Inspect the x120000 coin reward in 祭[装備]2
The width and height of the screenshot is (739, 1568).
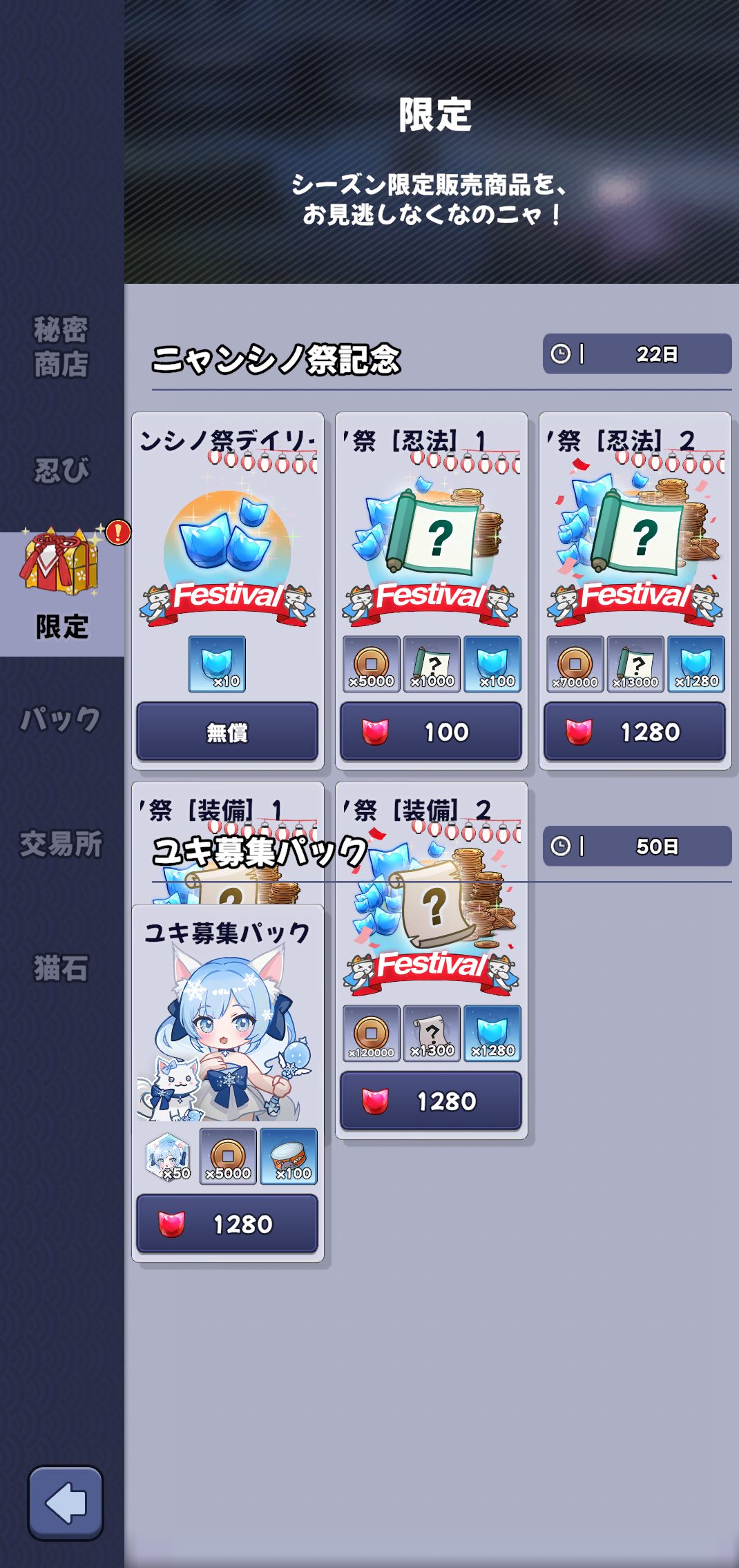(x=372, y=1034)
